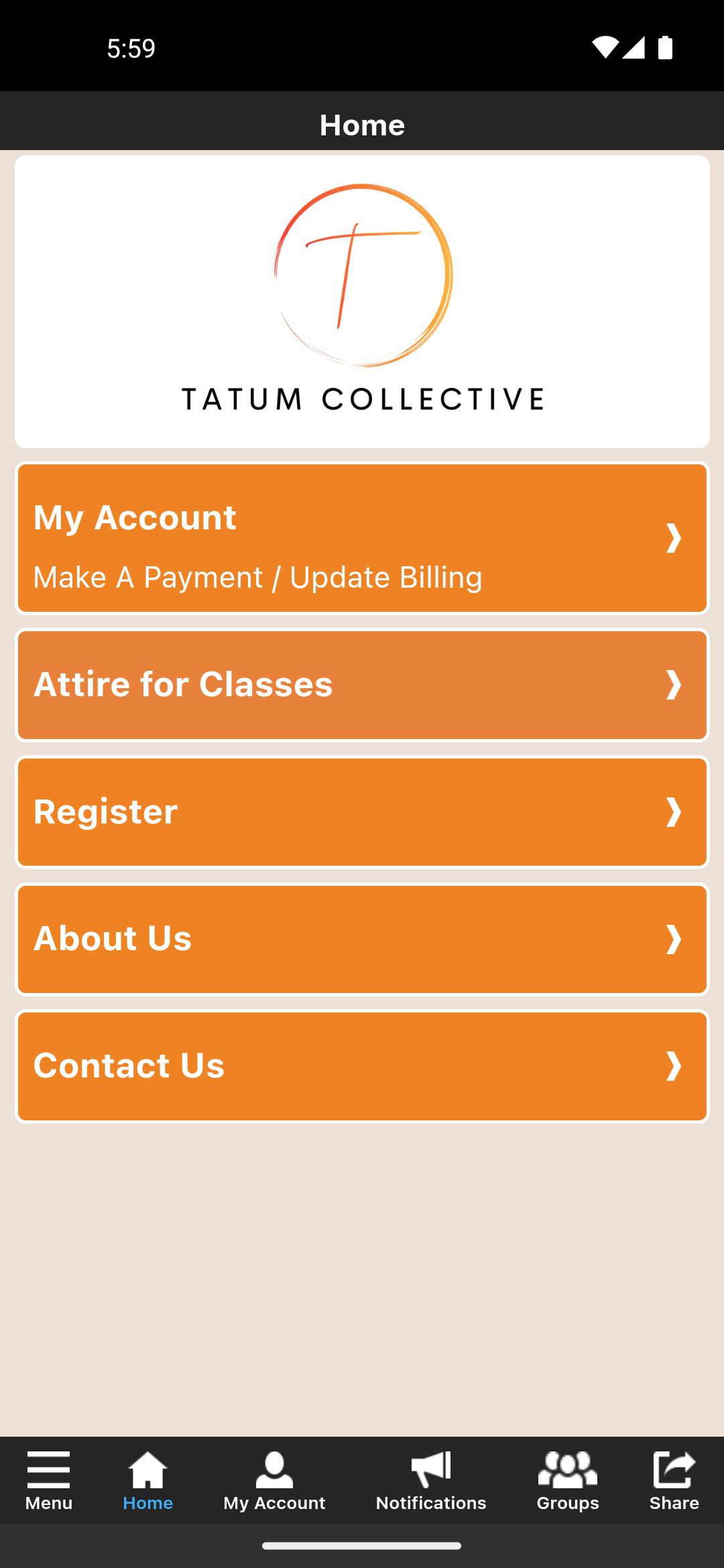Viewport: 724px width, 1568px height.
Task: Open the About Us row
Action: (362, 939)
